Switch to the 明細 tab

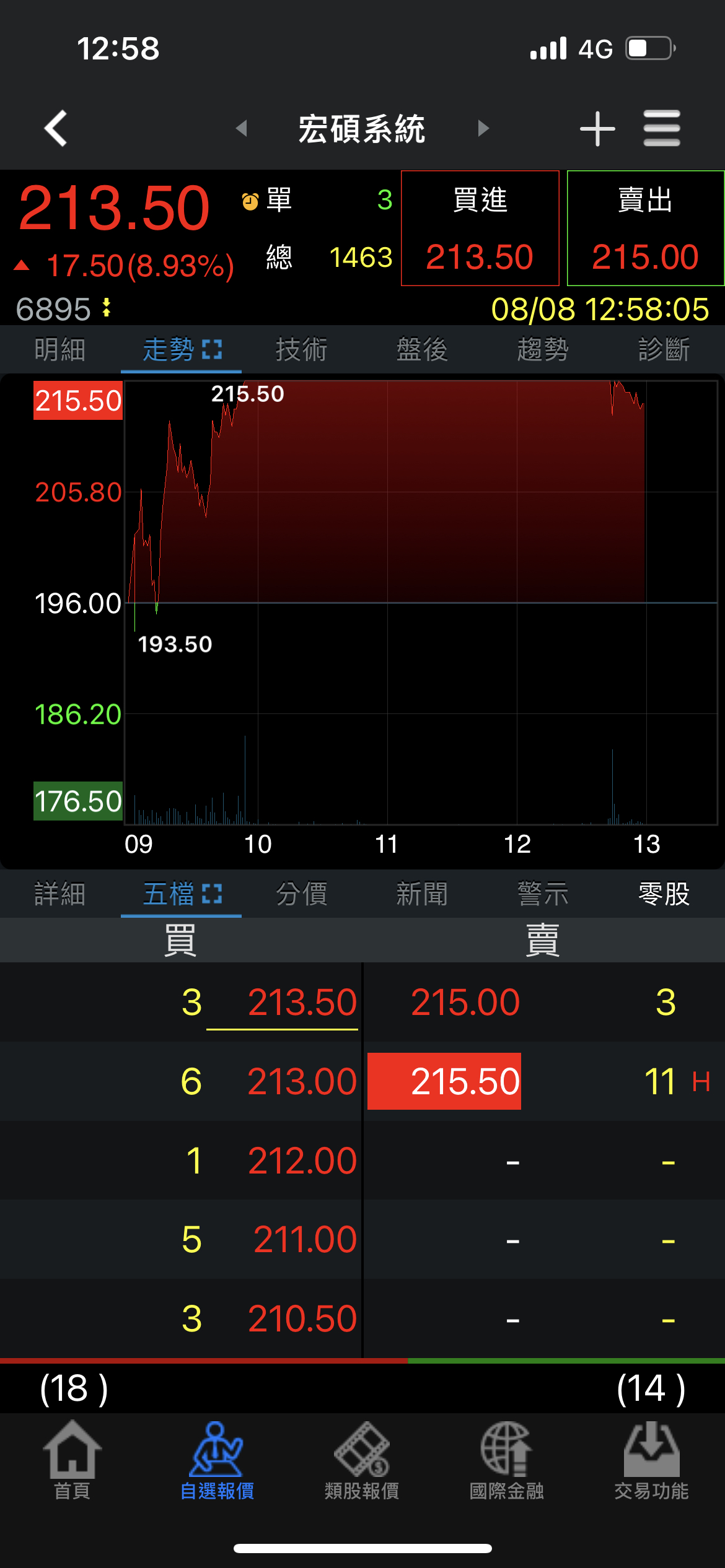pos(60,349)
